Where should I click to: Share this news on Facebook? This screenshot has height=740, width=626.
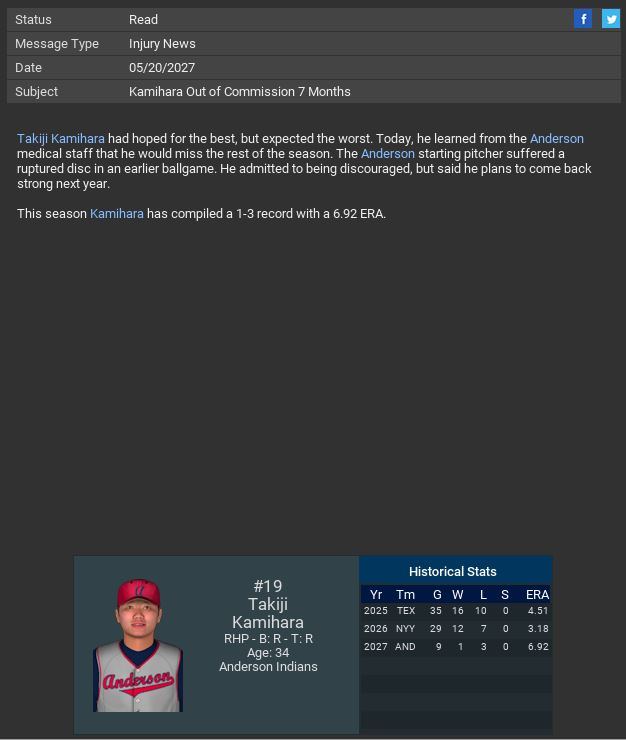(583, 19)
